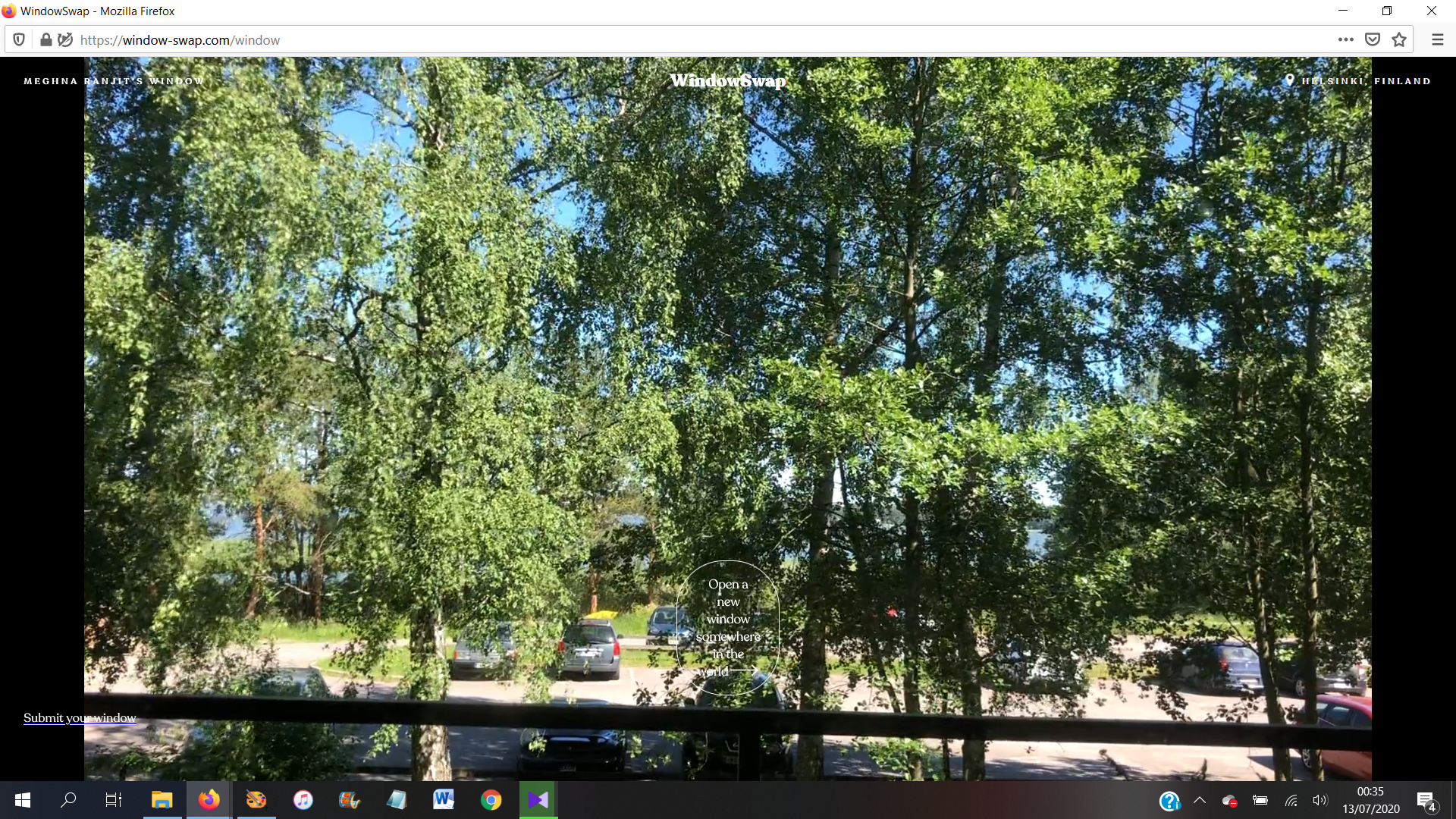Open Firefox hamburger menu

click(1437, 40)
